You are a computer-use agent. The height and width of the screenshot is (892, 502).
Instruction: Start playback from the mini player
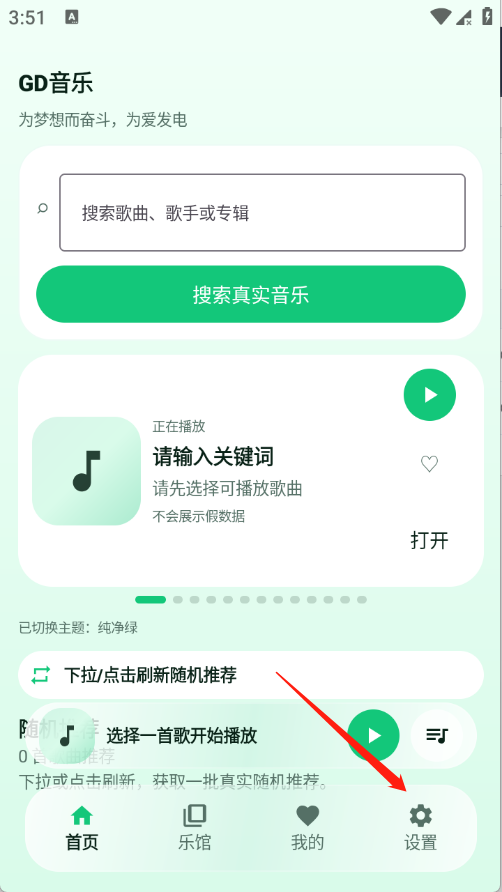(x=373, y=735)
